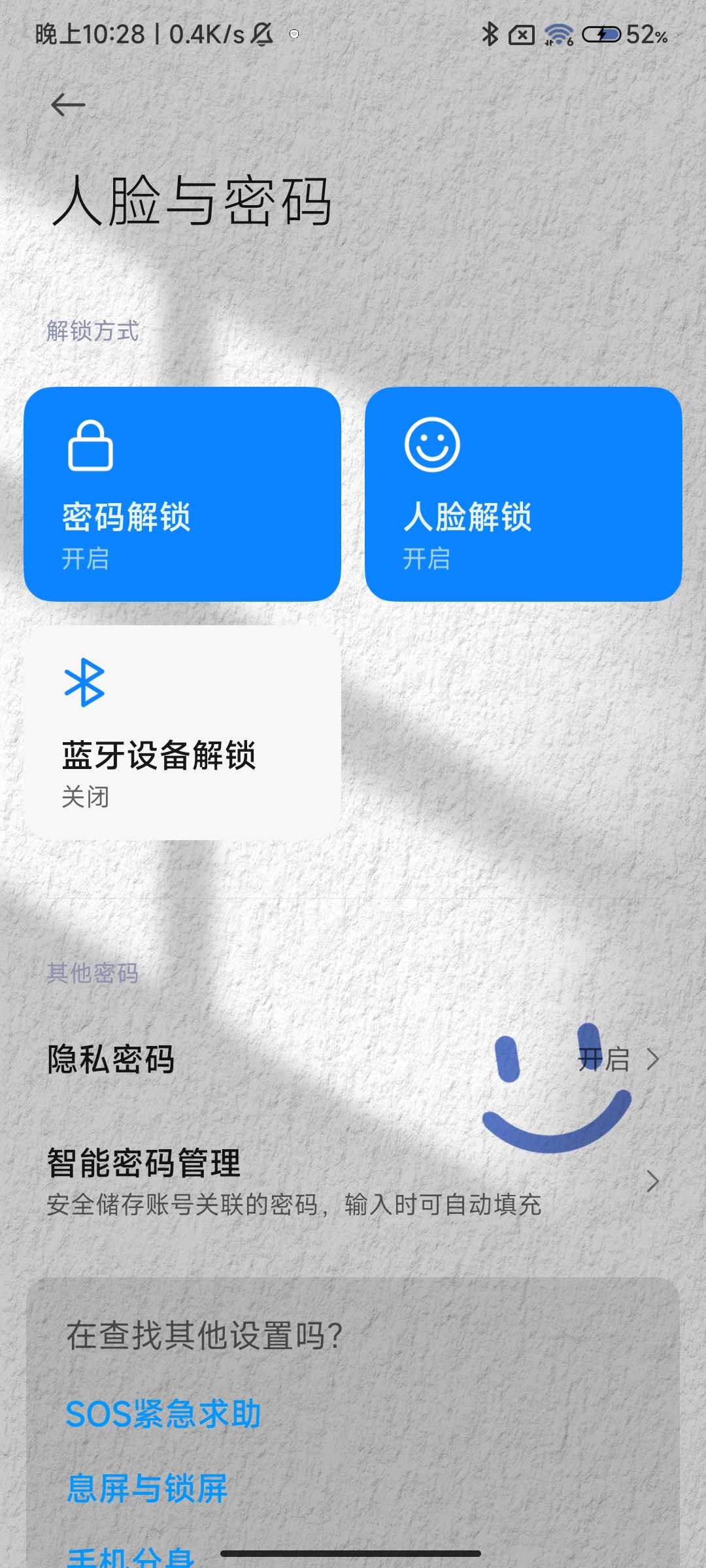Open the SOS紧急求助 link
Image resolution: width=706 pixels, height=1568 pixels.
click(x=163, y=1414)
